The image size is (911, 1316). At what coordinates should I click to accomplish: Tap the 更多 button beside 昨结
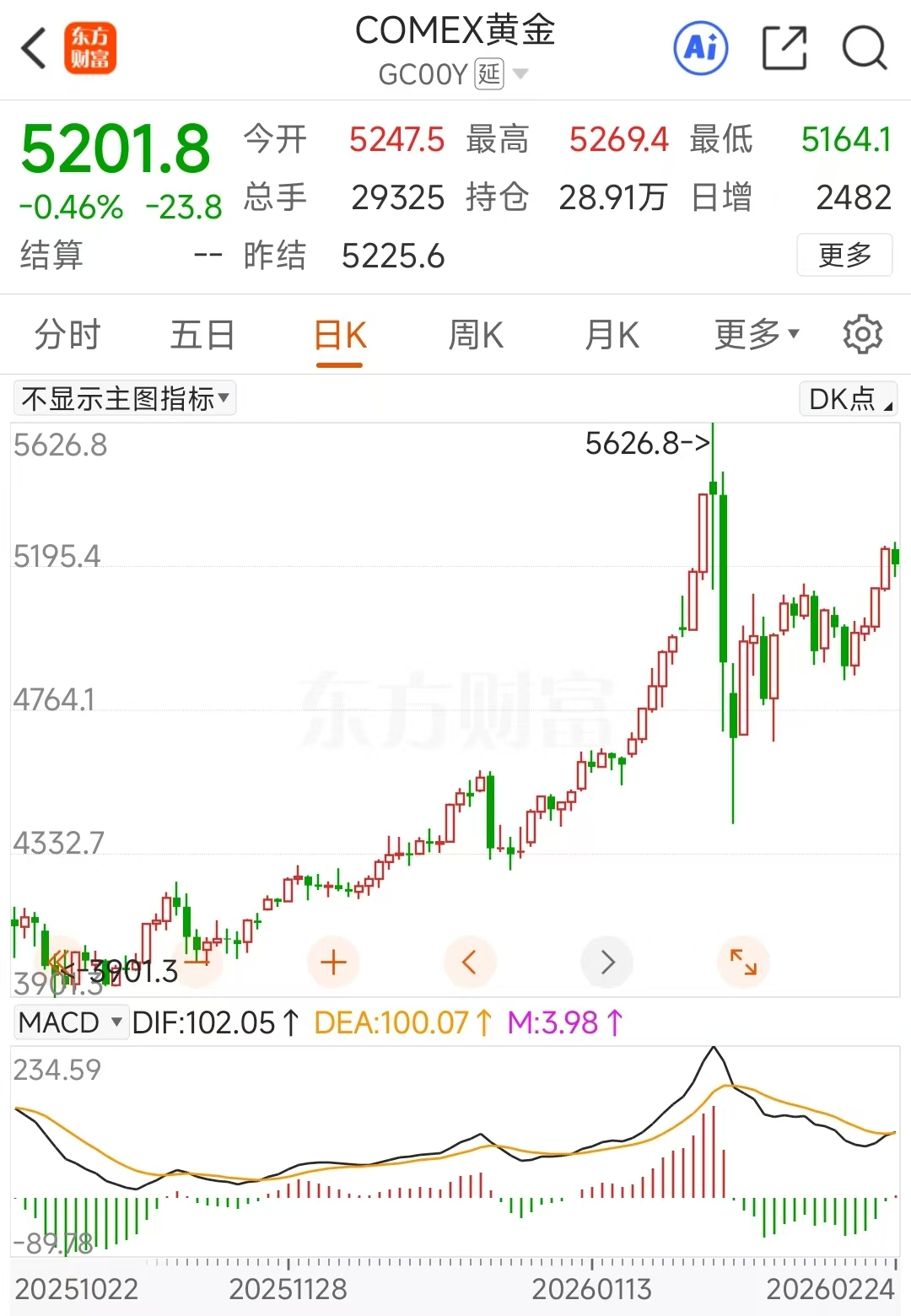(844, 255)
